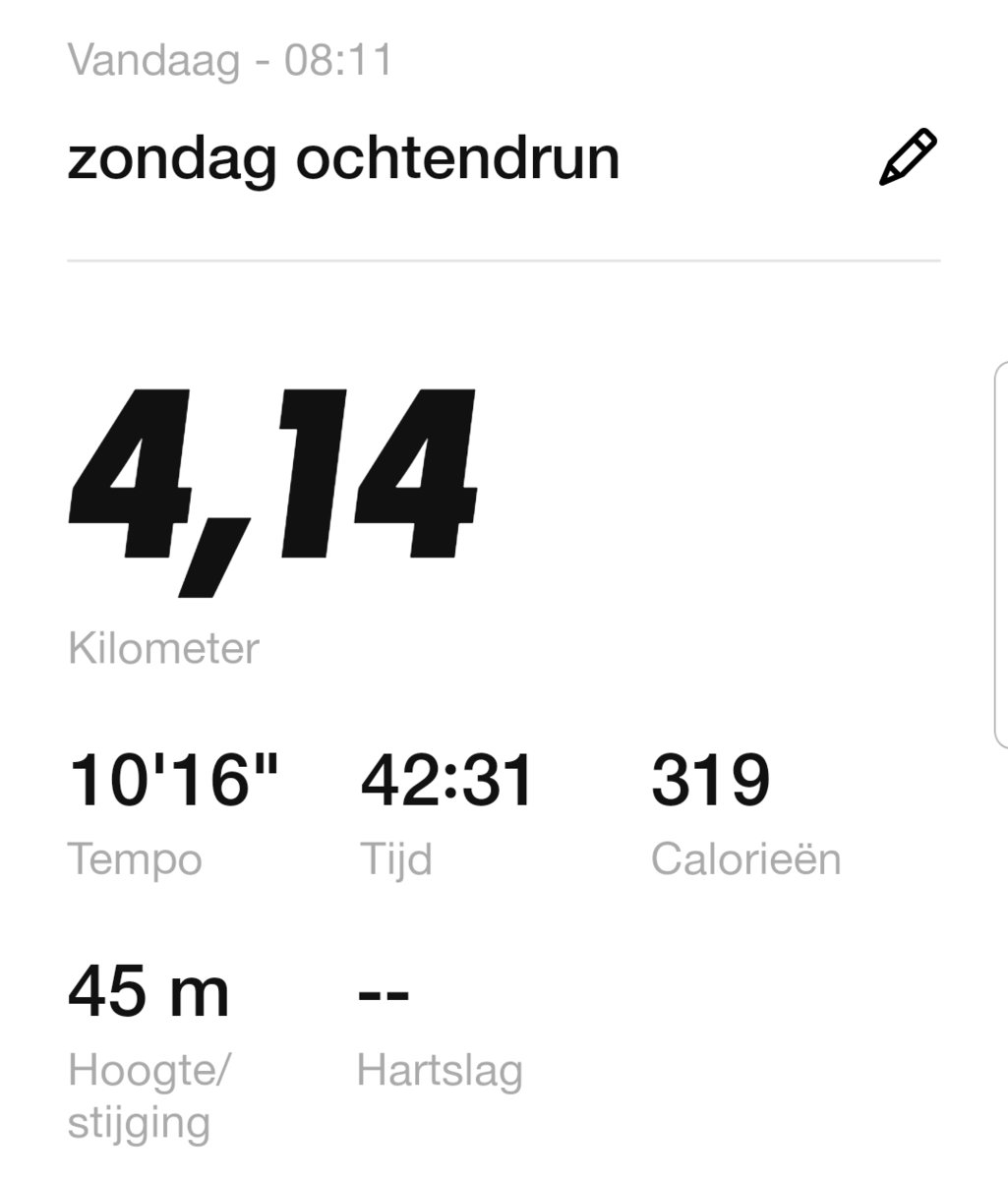Click the divider line below the run title
Screen dimensions: 1008x1180
pyautogui.click(x=504, y=259)
